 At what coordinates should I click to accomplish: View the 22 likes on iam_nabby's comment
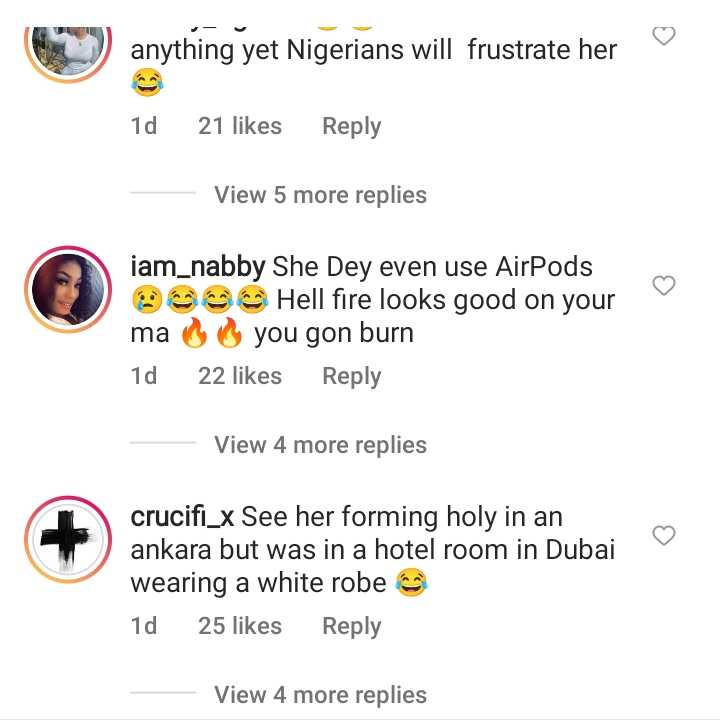[240, 376]
